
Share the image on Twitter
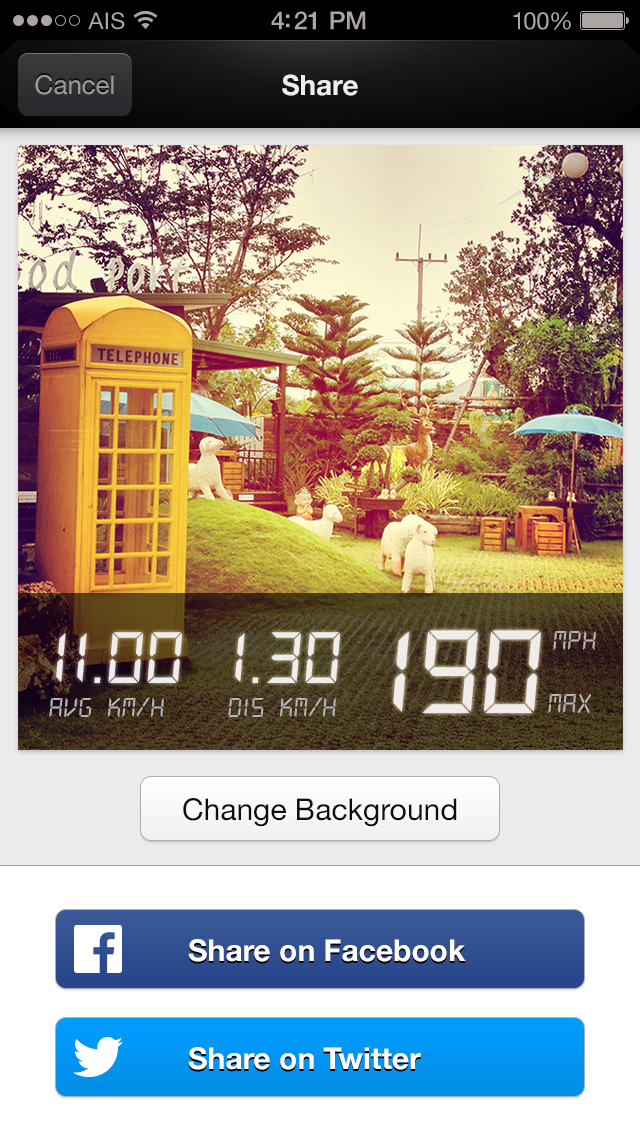pos(320,1057)
